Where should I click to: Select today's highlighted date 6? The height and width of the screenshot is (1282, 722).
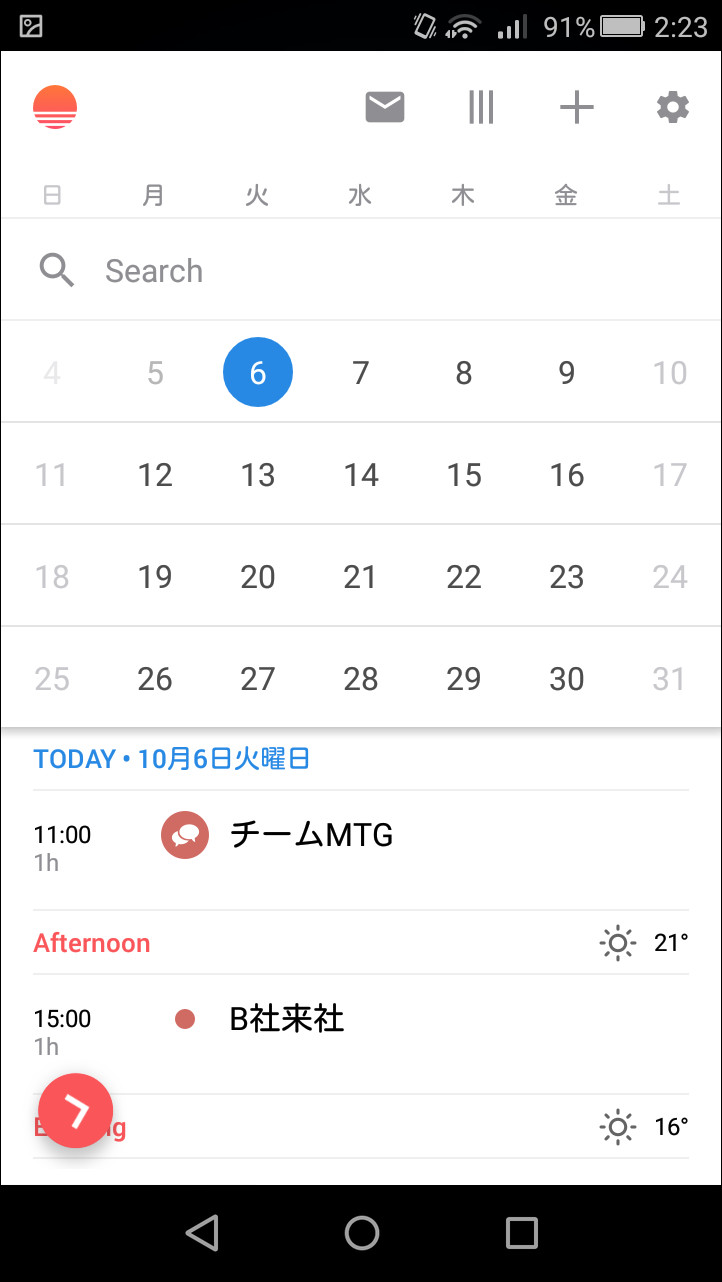[257, 371]
